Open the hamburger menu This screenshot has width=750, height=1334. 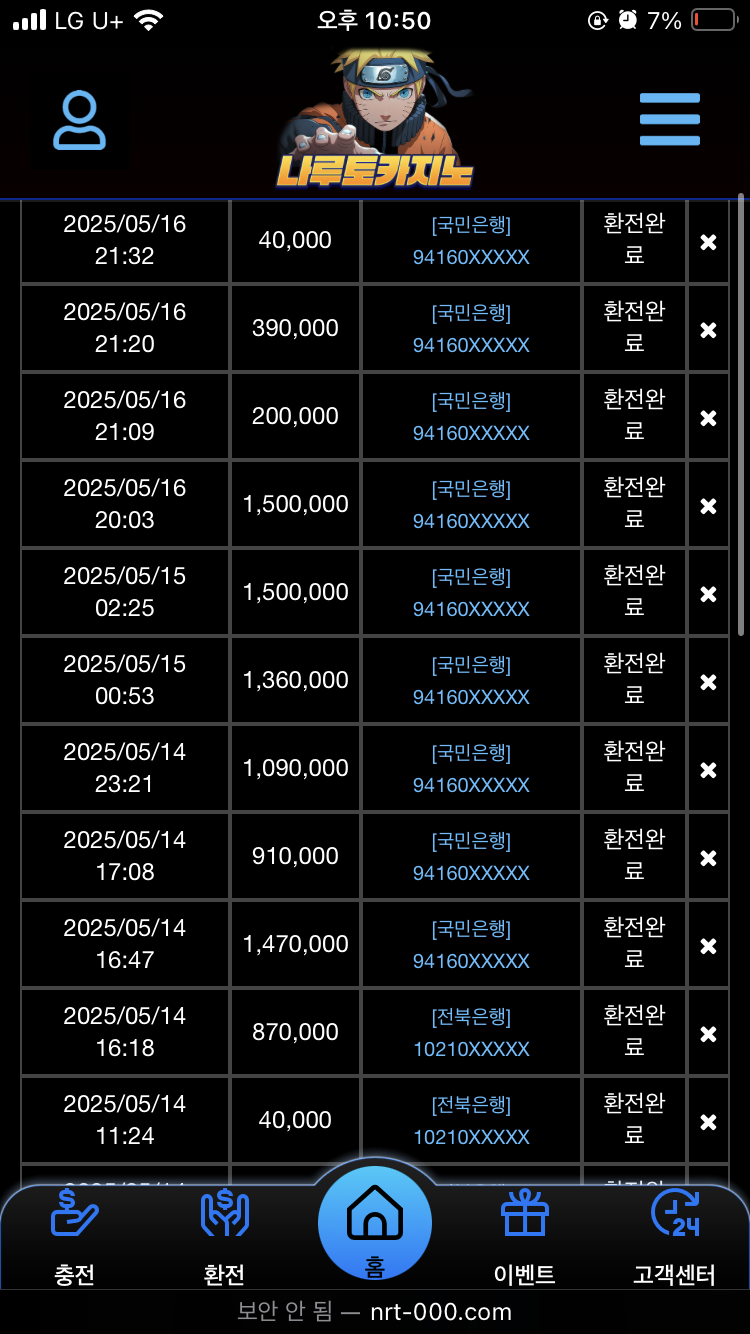(670, 120)
